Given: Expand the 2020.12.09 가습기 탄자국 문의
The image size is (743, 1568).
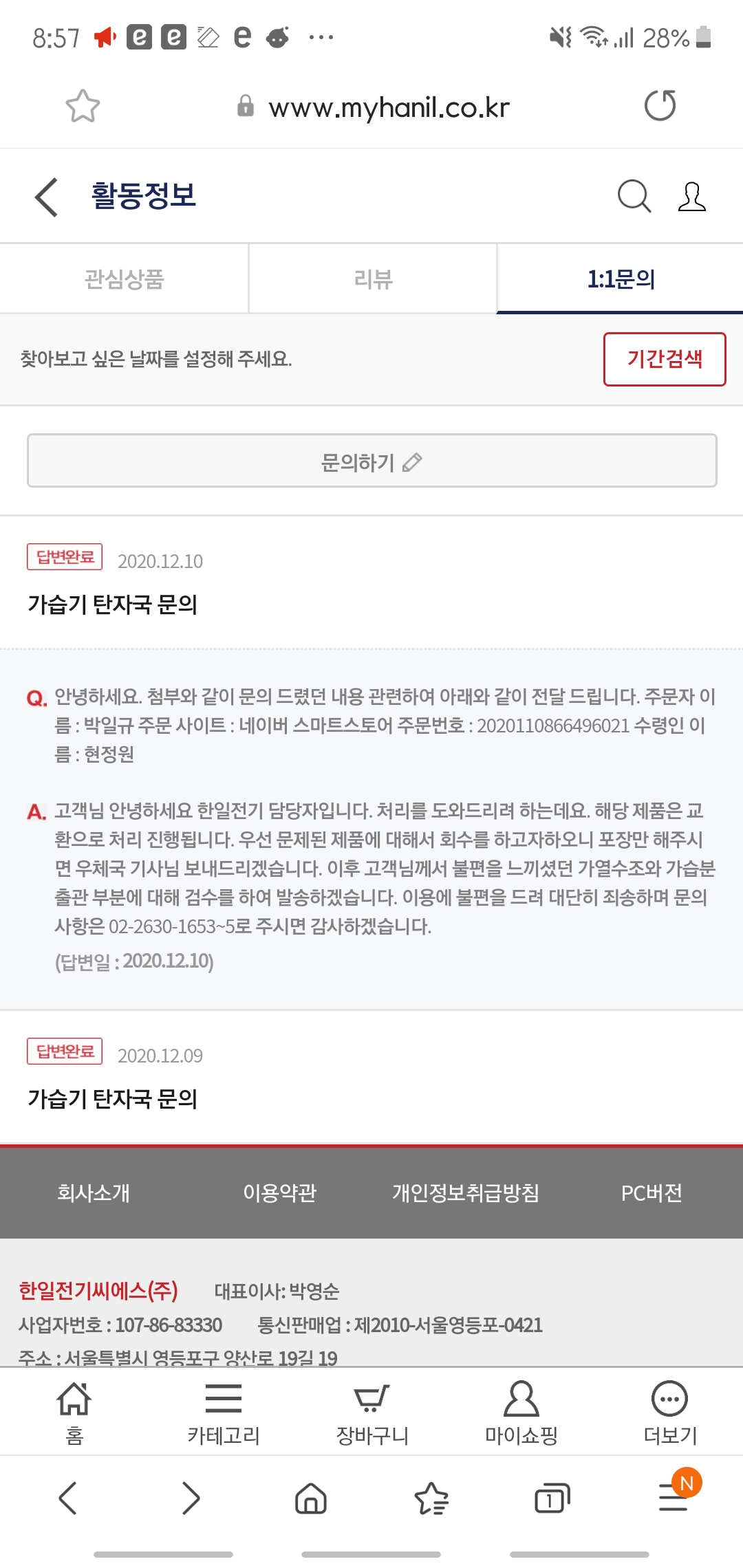Looking at the screenshot, I should 113,1099.
